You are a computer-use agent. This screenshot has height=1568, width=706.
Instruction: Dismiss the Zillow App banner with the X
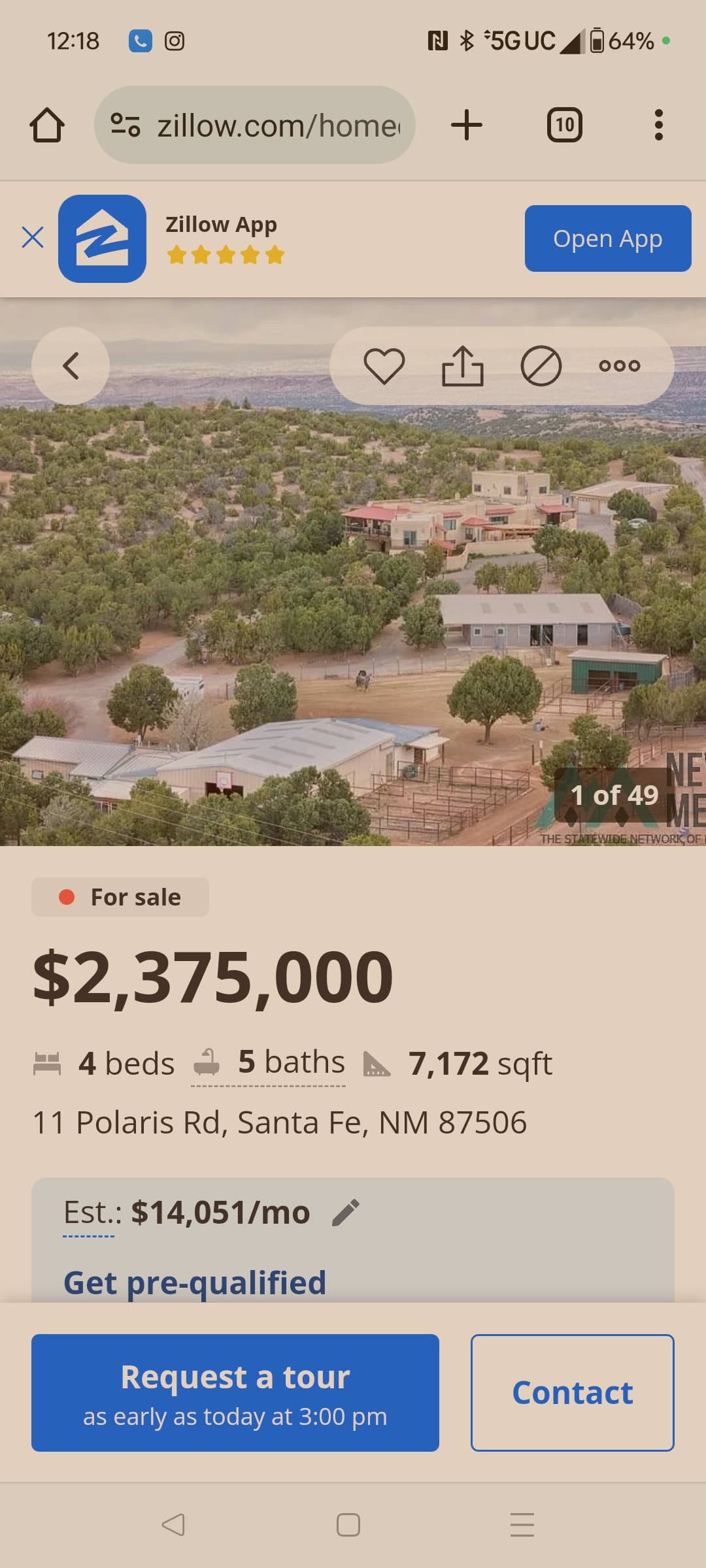click(x=33, y=237)
